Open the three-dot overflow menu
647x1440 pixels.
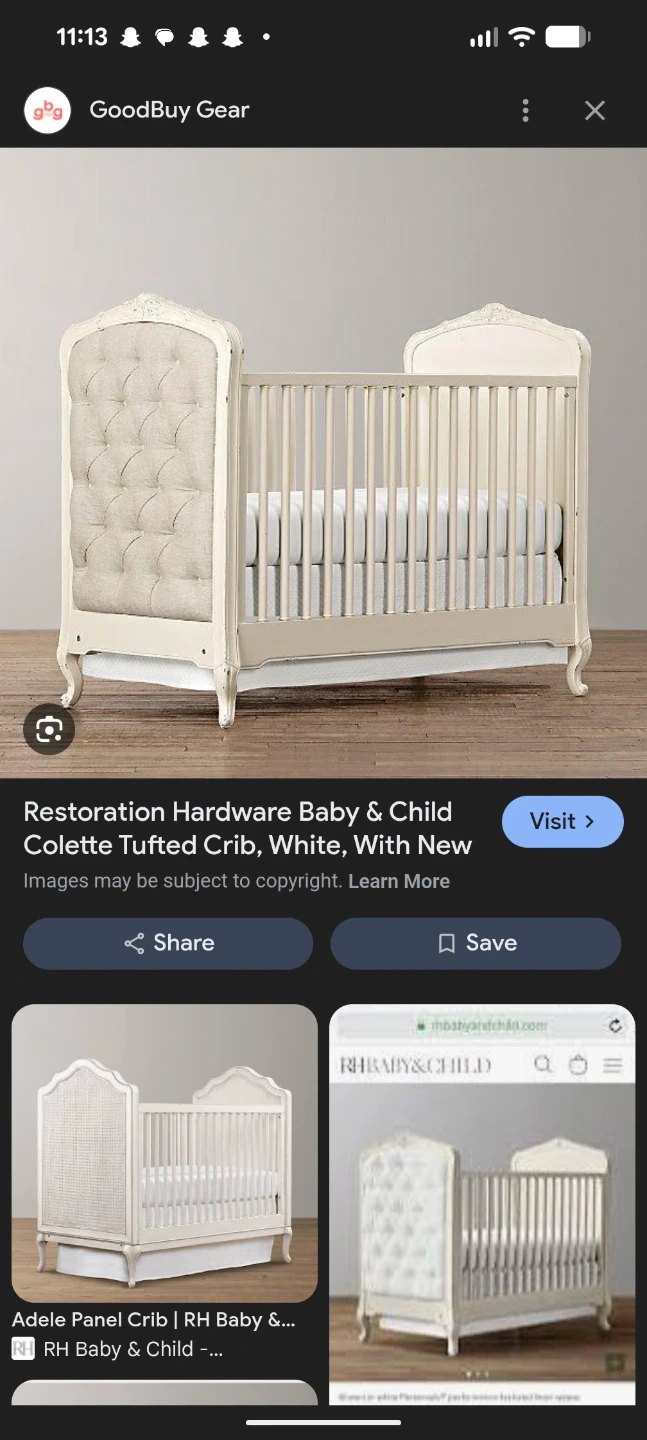(x=525, y=110)
